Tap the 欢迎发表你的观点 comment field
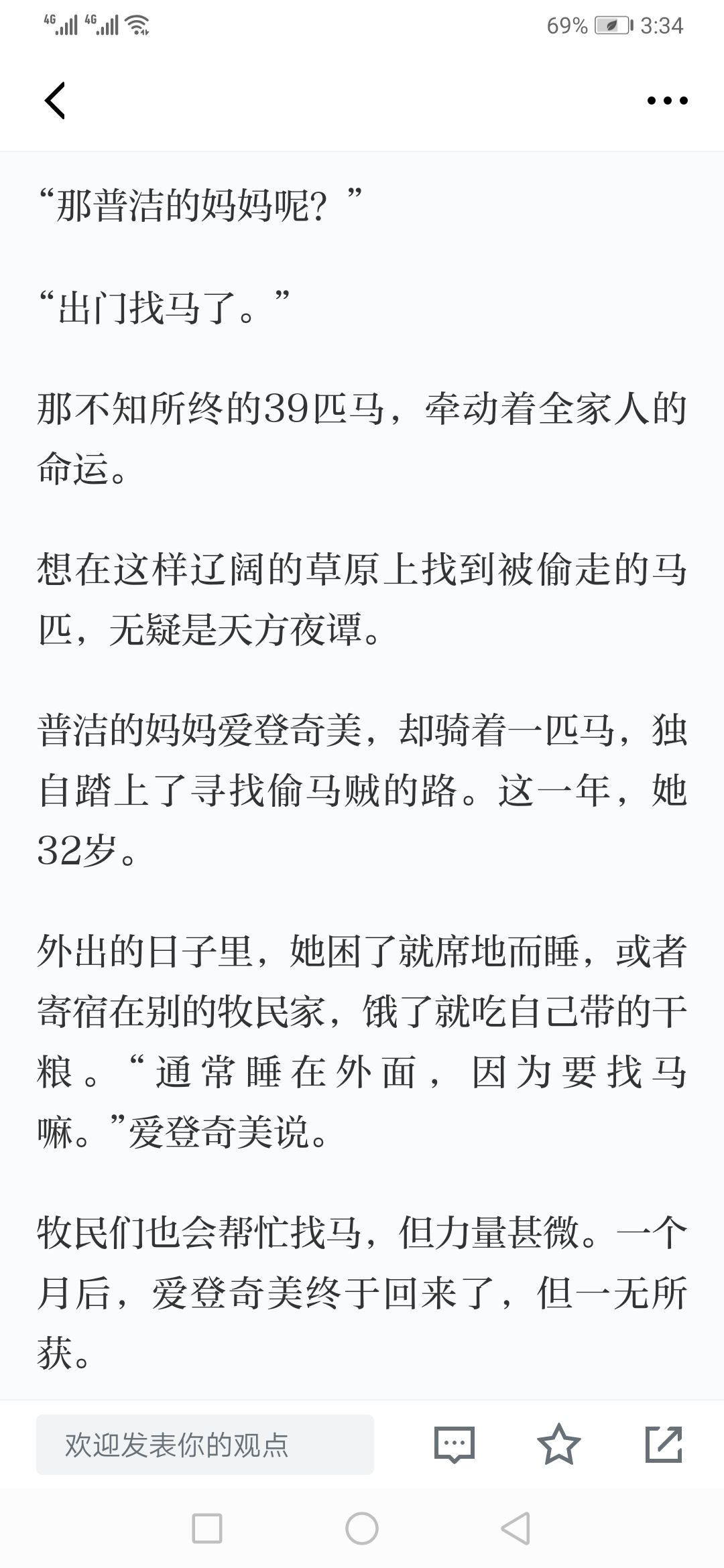Screen dimensions: 724x1568 [x=204, y=1445]
